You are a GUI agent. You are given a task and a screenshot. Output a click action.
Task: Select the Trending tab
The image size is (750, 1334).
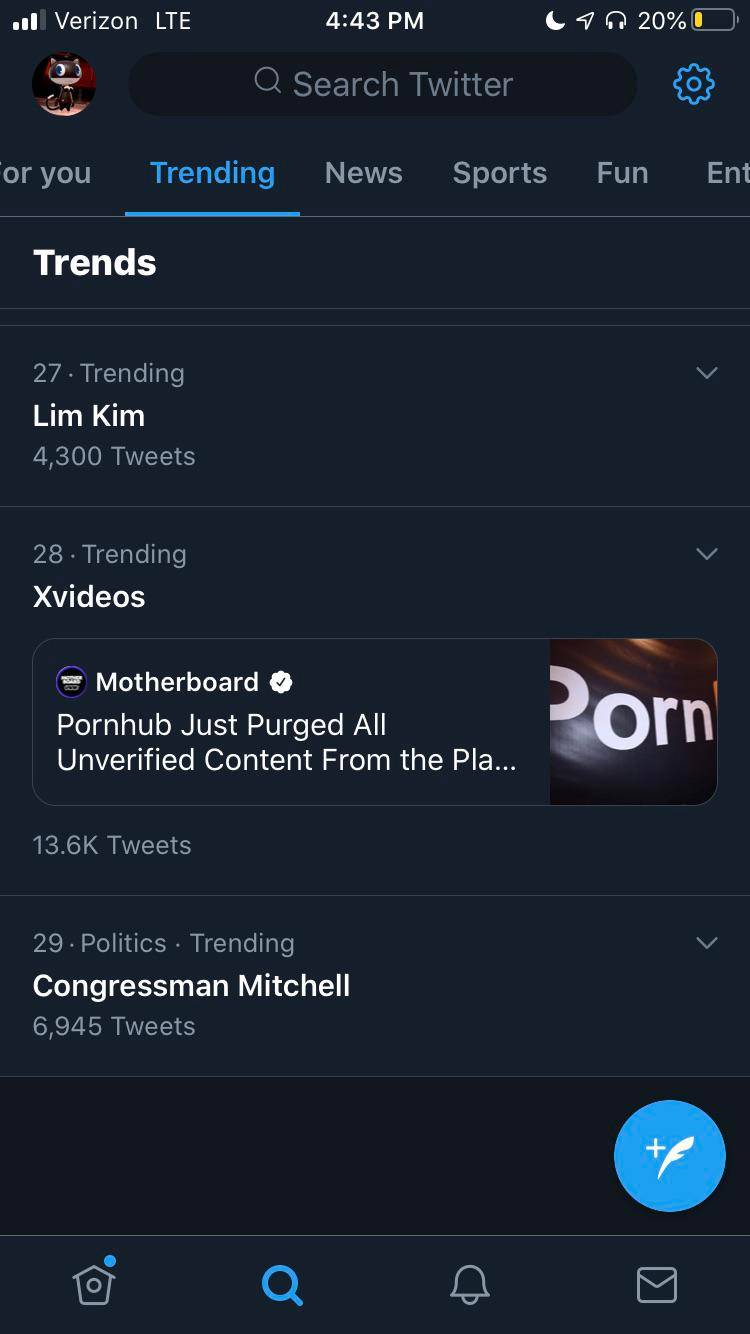(212, 173)
